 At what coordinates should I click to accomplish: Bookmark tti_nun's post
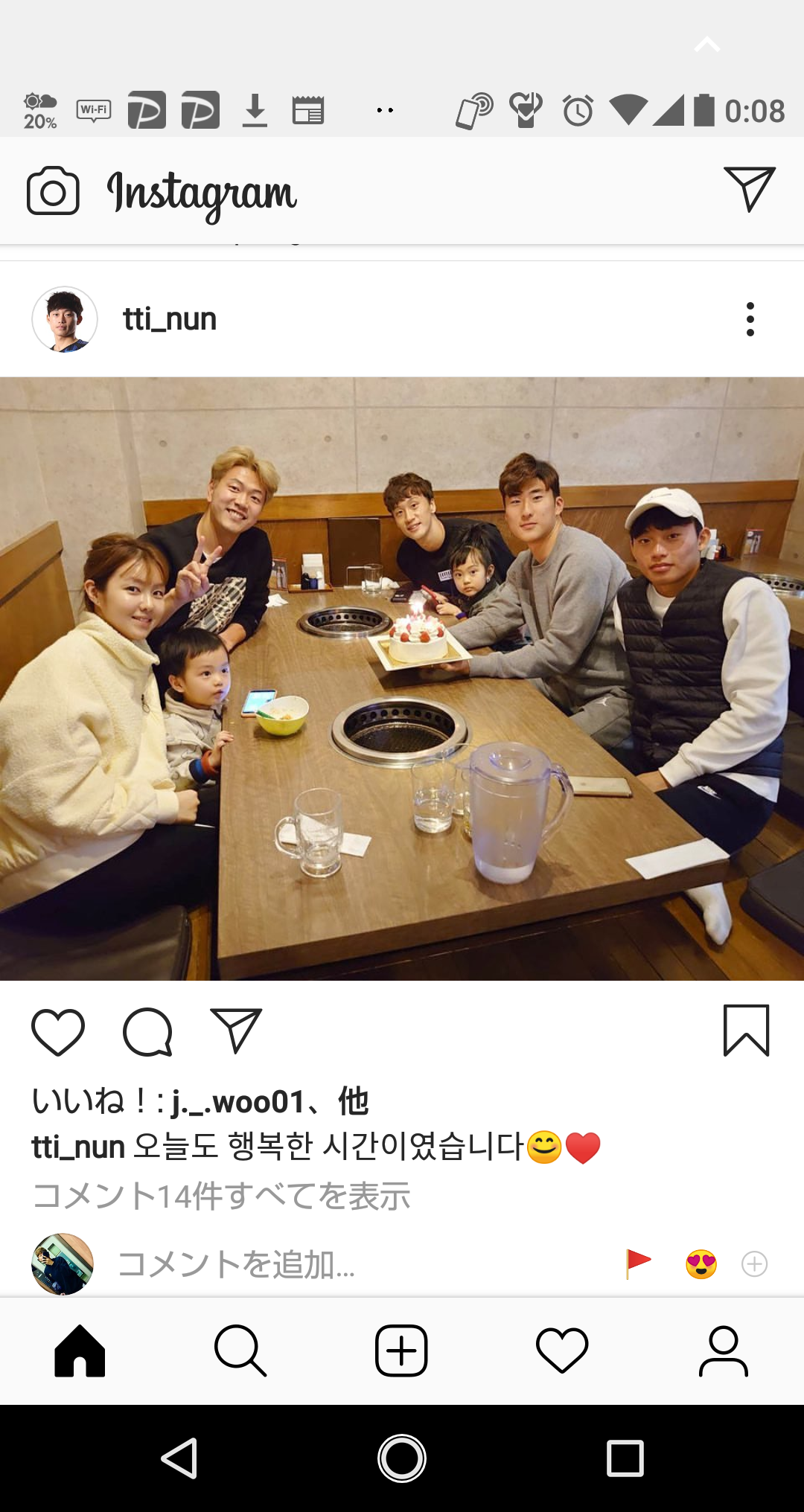[746, 1031]
